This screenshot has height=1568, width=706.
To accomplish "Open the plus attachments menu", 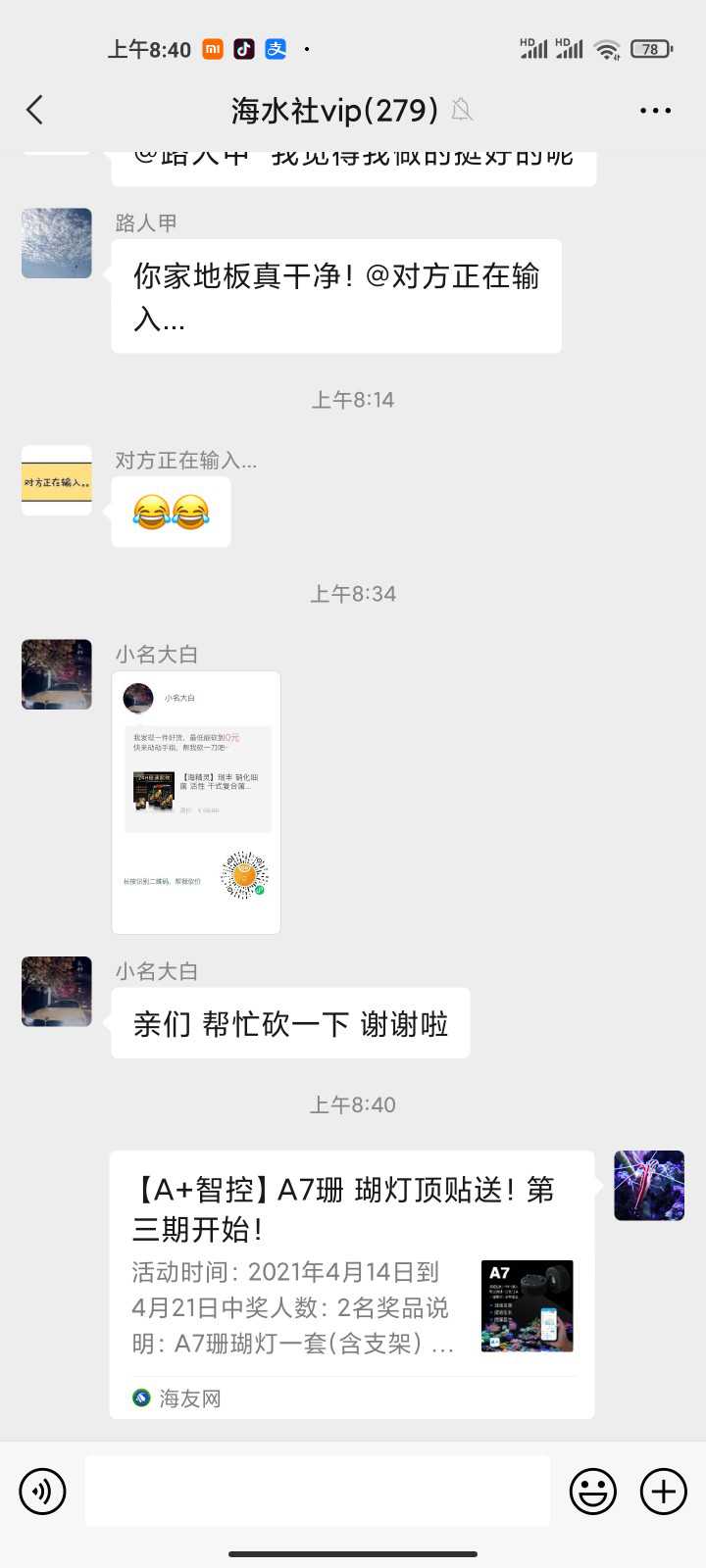I will pyautogui.click(x=664, y=1492).
